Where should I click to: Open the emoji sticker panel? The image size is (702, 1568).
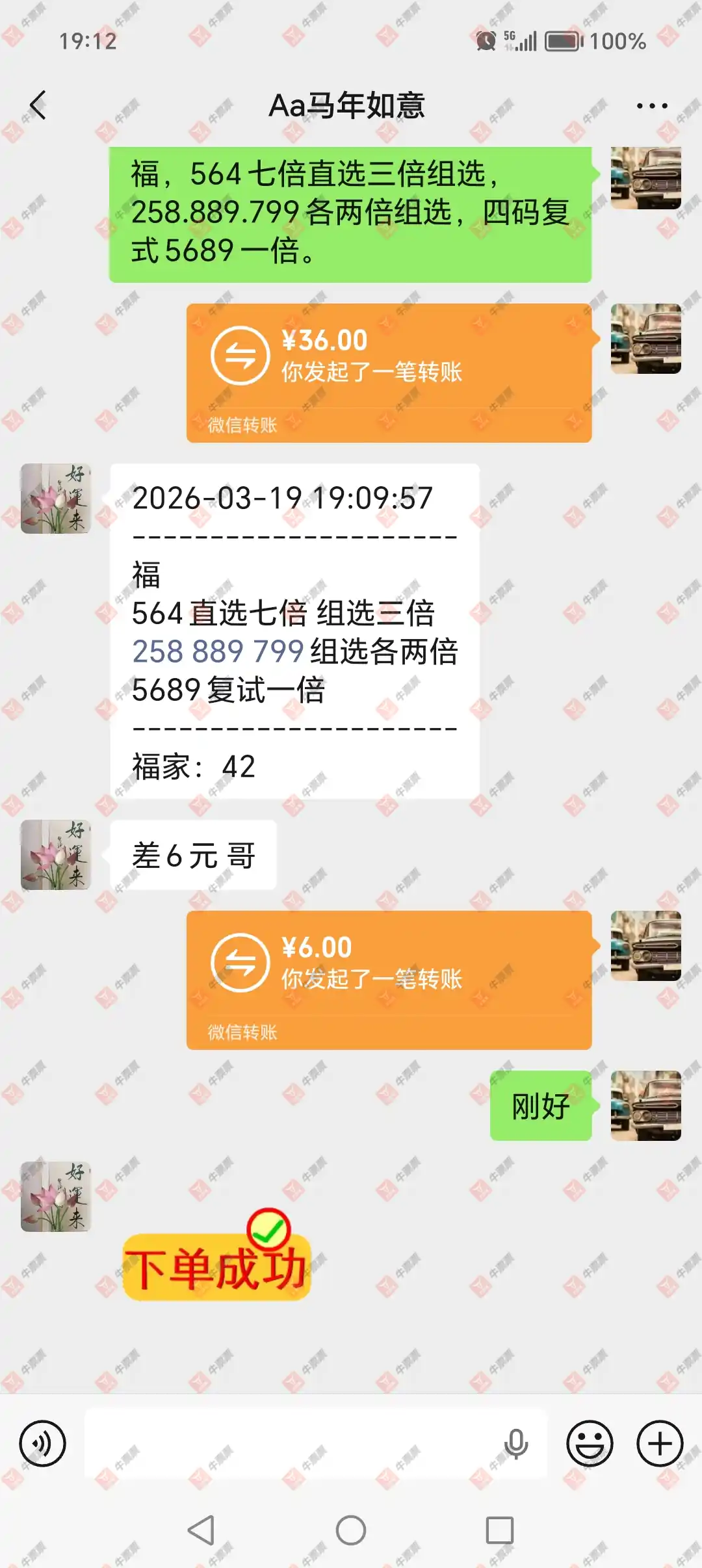point(590,1443)
